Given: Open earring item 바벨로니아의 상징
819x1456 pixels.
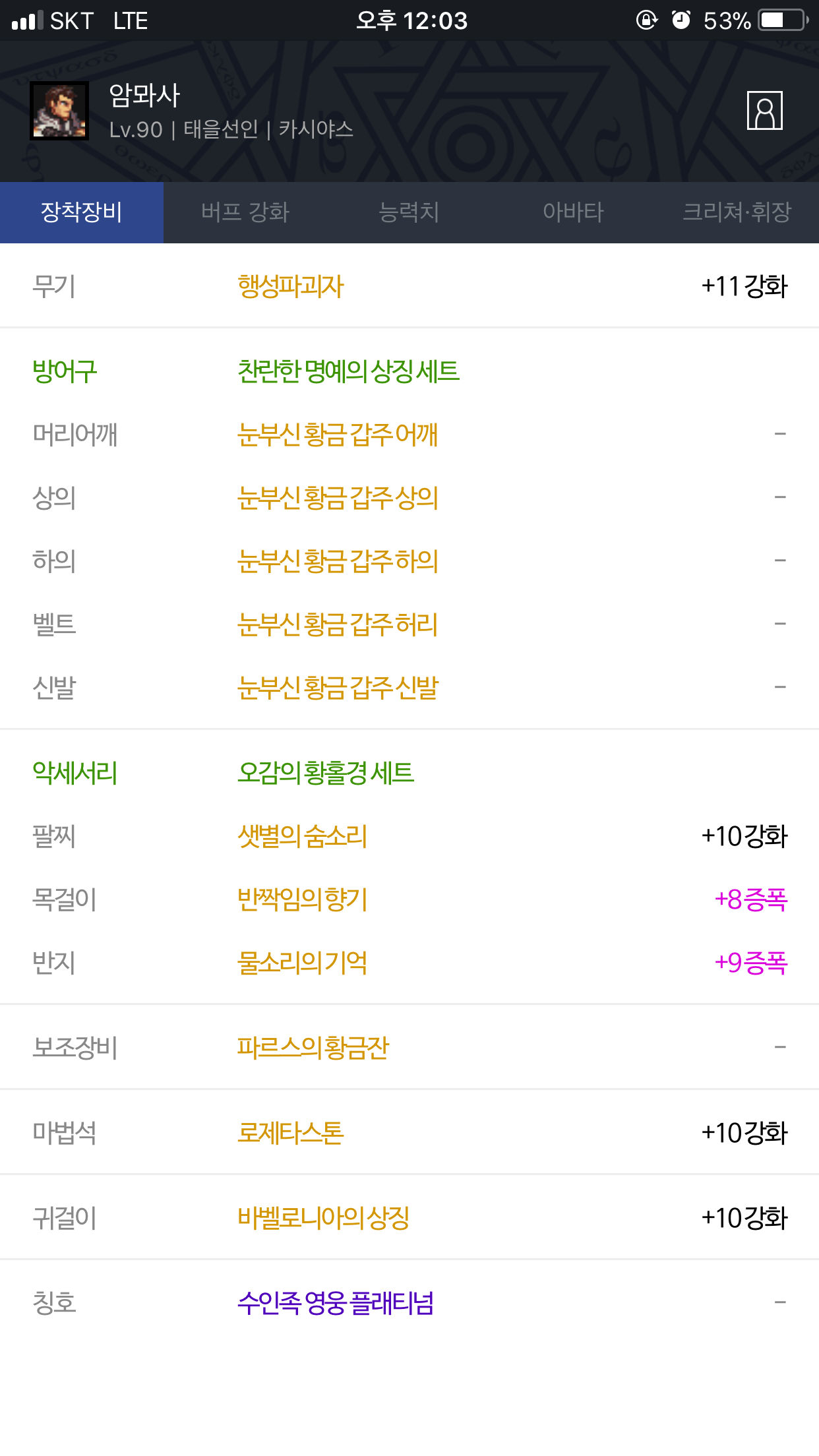Looking at the screenshot, I should (x=324, y=1218).
